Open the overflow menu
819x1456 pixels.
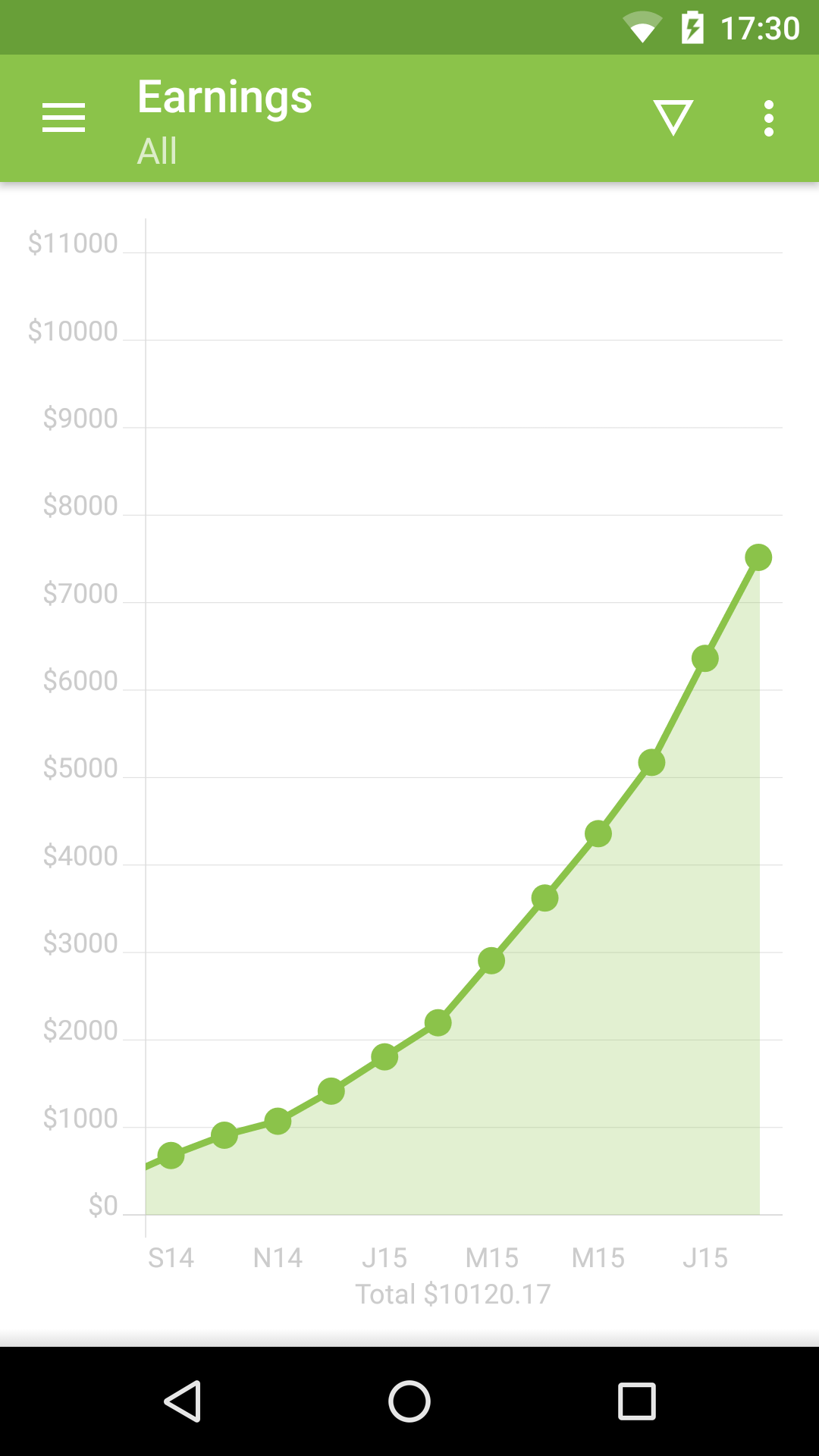coord(768,118)
